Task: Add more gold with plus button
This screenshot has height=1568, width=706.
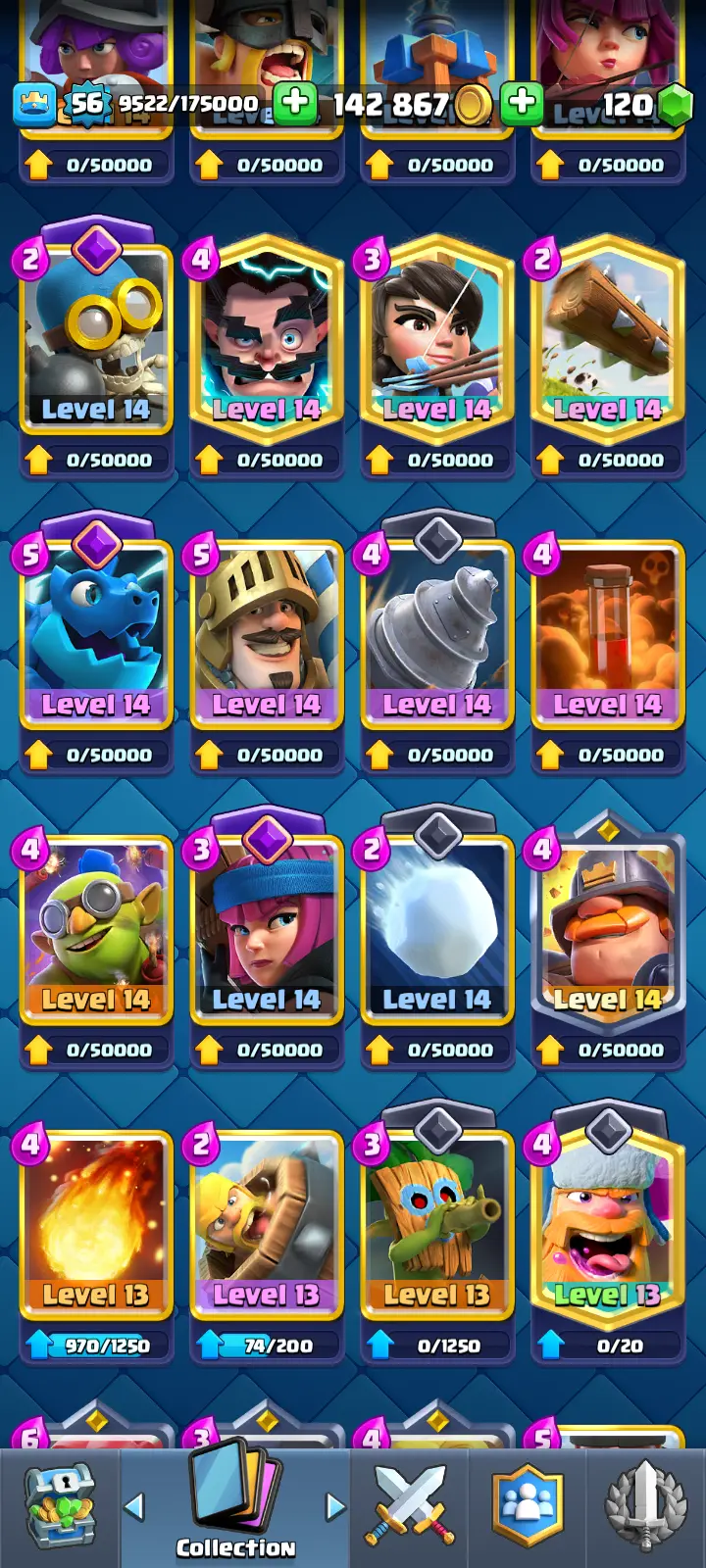Action: coord(295,103)
